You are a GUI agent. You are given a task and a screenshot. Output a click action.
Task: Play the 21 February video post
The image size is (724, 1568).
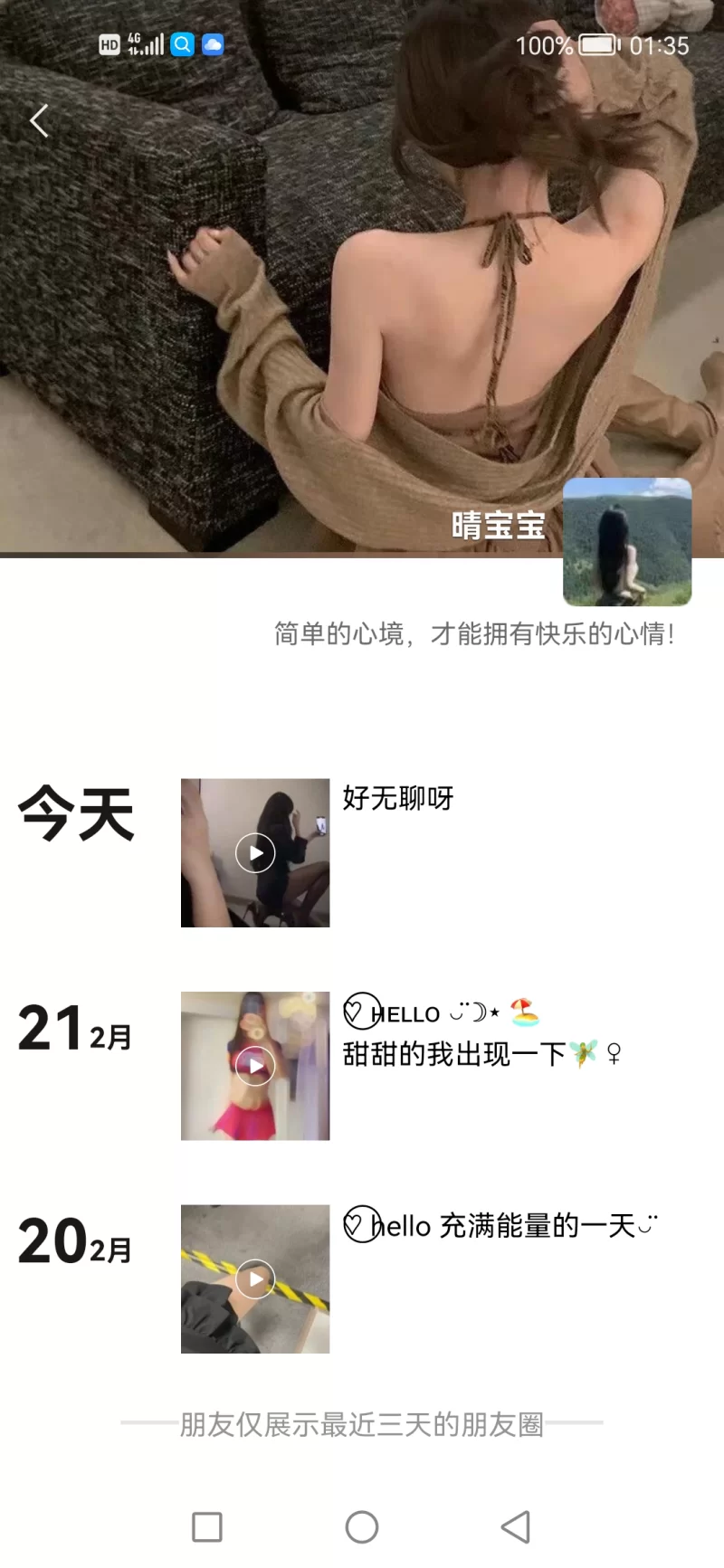click(255, 1066)
